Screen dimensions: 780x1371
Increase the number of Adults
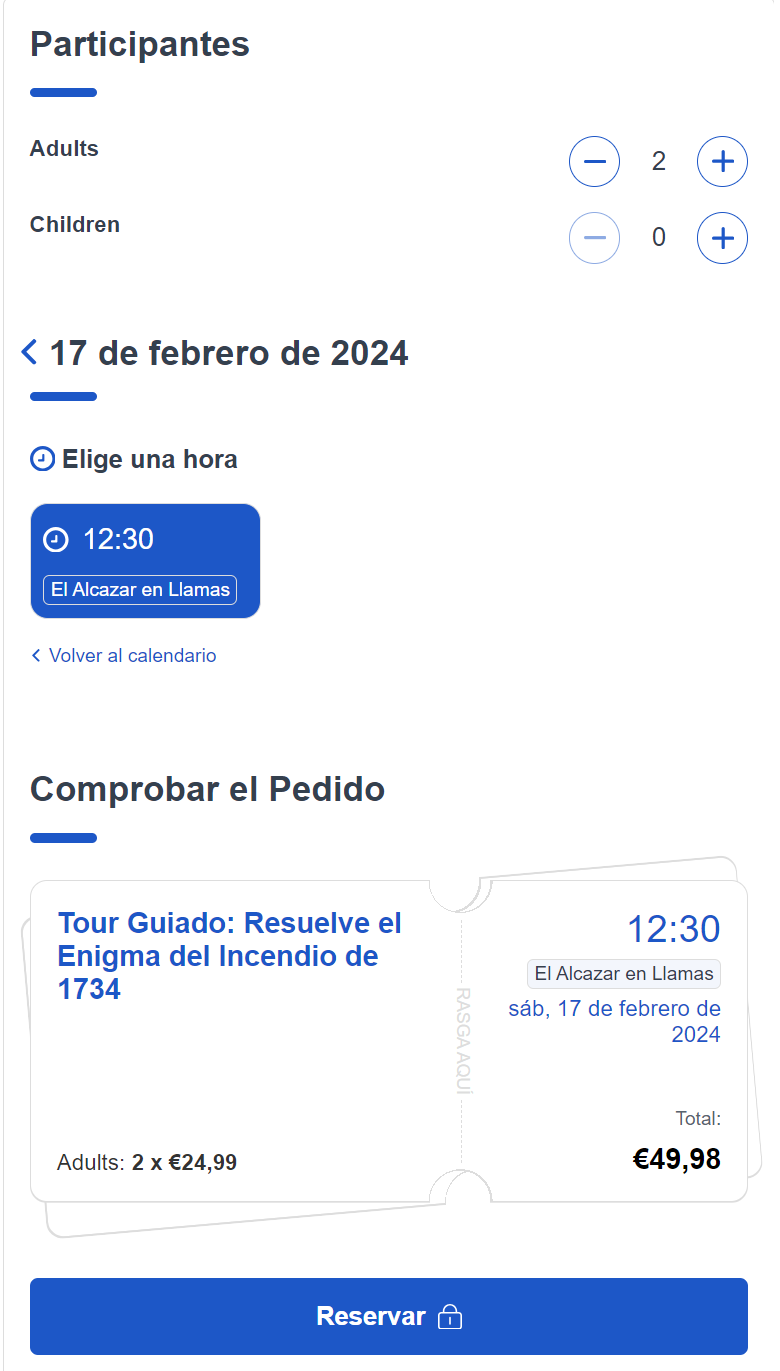tap(722, 161)
